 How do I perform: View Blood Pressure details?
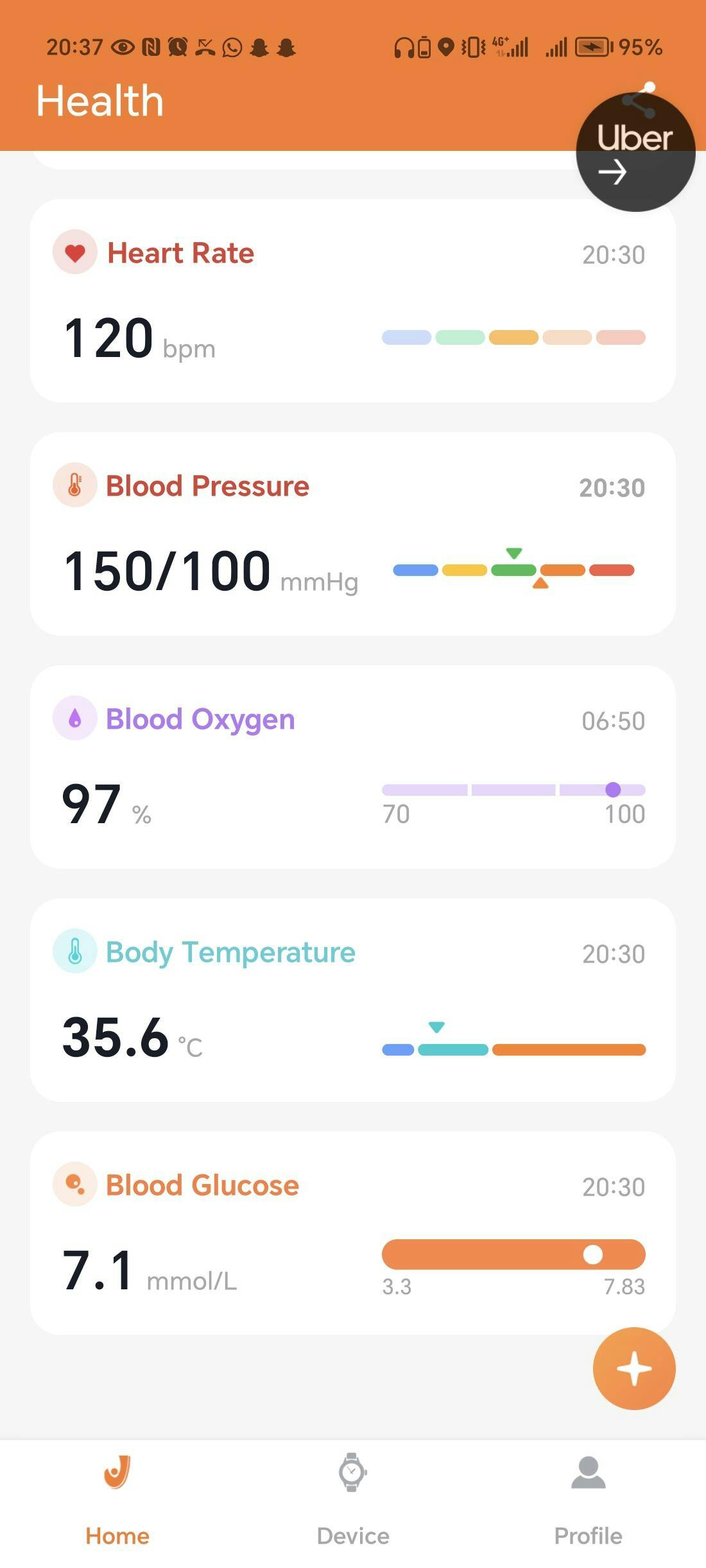point(352,534)
